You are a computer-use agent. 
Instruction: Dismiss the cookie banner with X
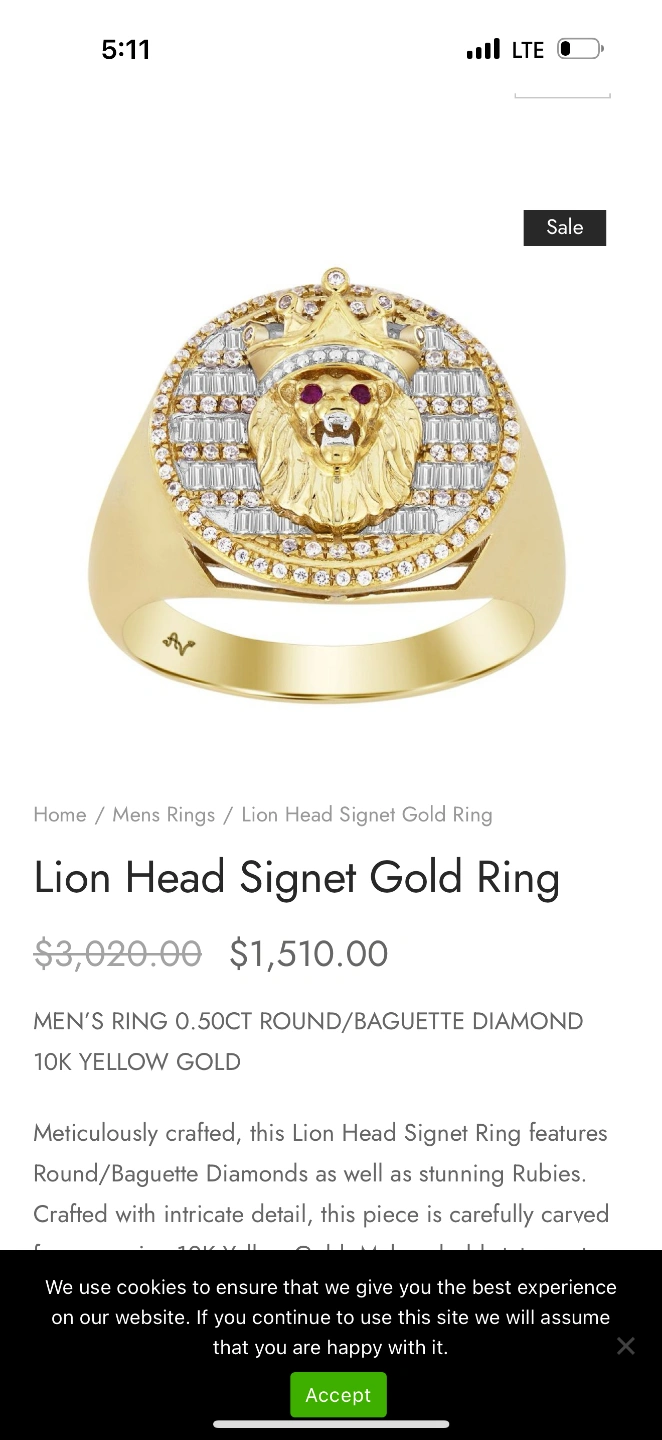point(626,1346)
